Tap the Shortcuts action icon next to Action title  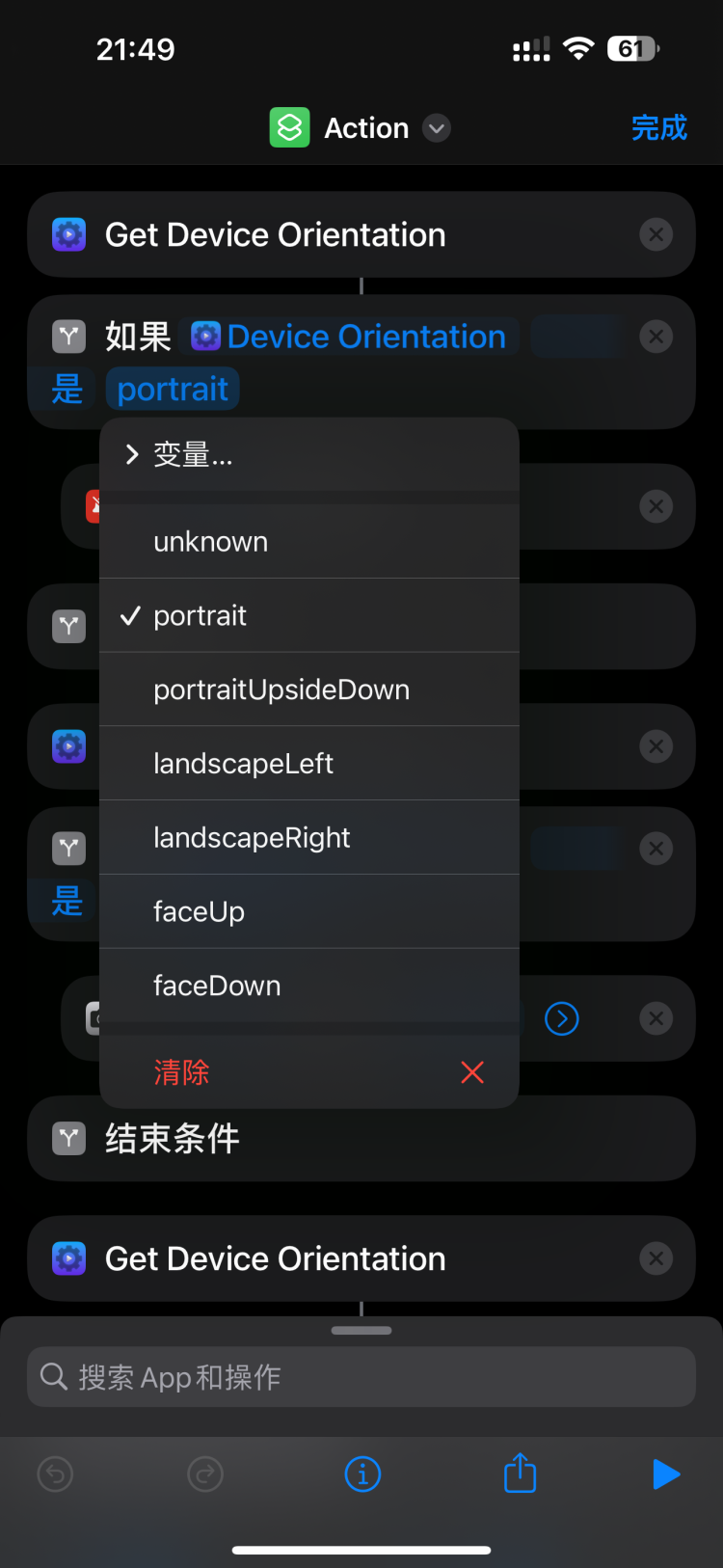point(288,127)
